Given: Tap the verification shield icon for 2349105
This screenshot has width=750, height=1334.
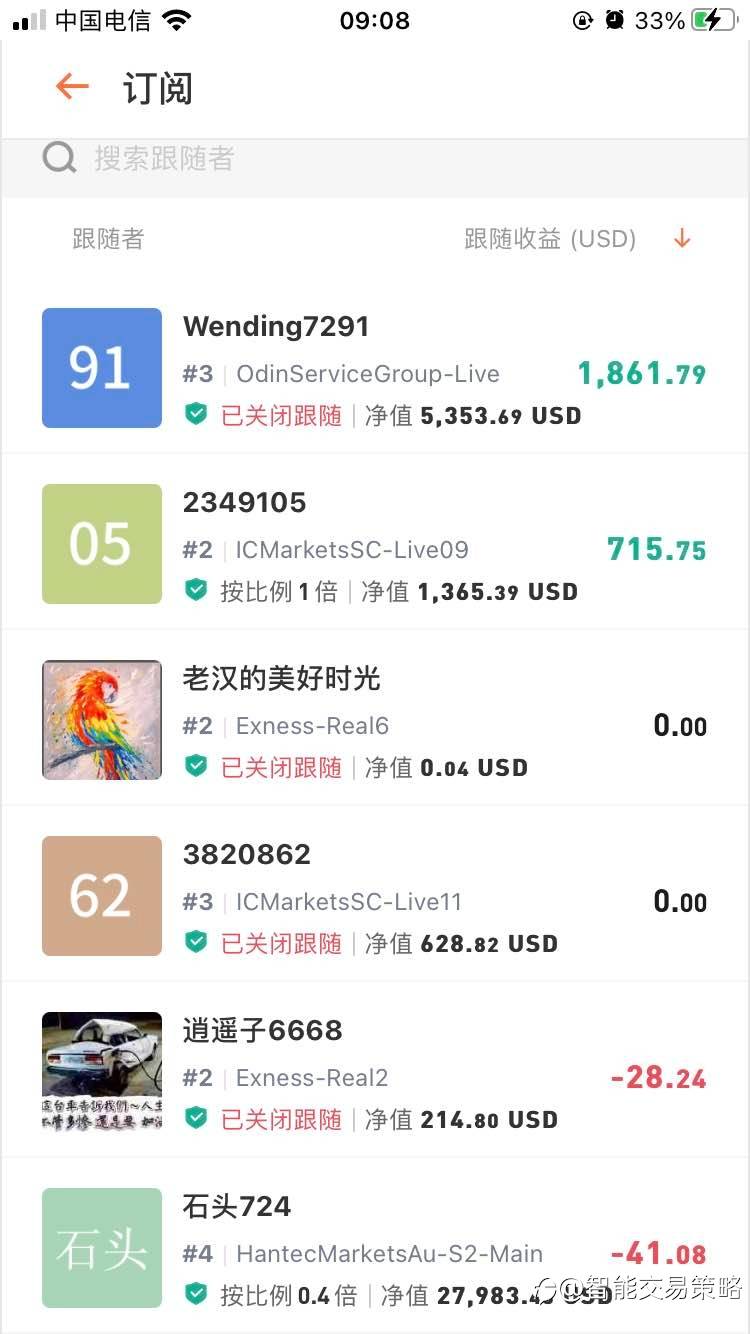Looking at the screenshot, I should pyautogui.click(x=196, y=590).
